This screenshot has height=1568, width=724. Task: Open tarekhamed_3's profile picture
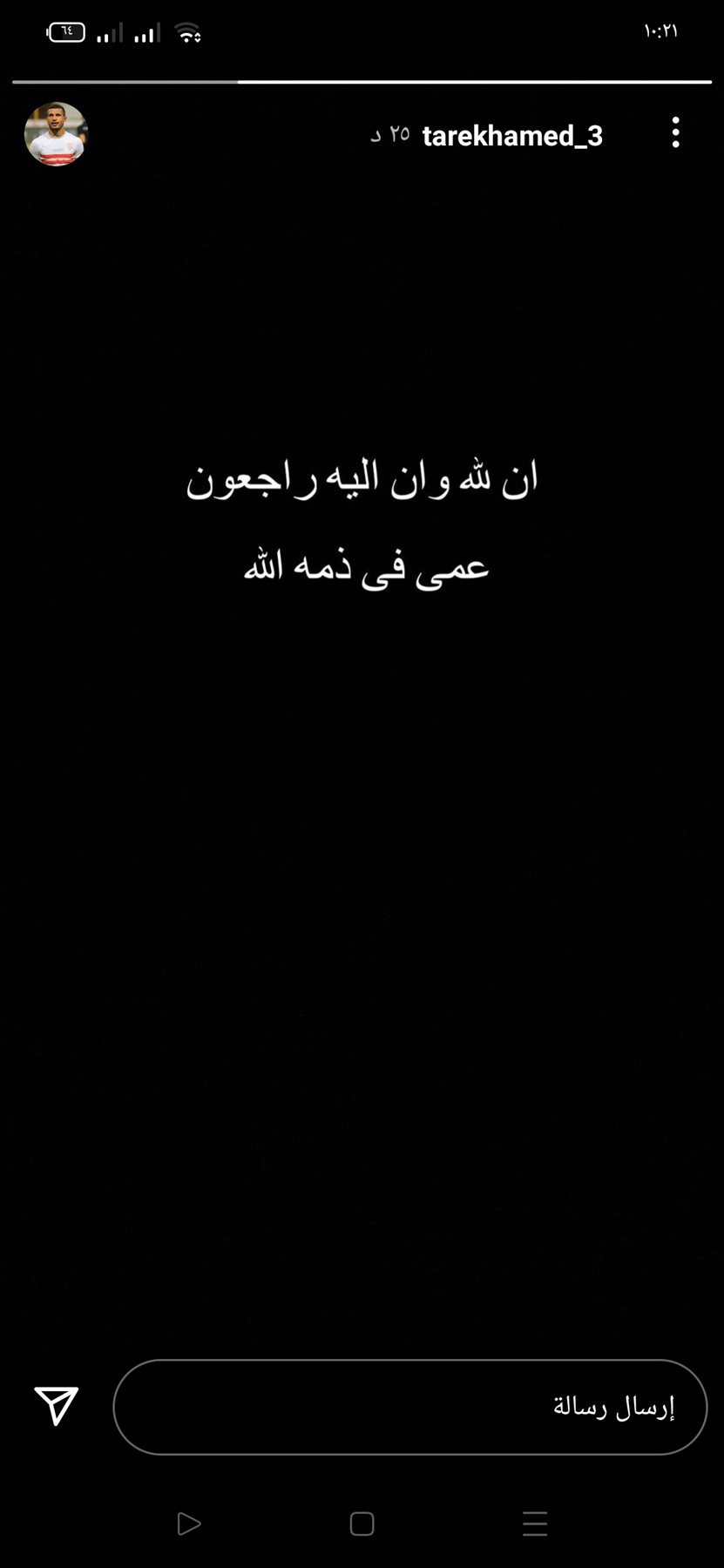tap(56, 134)
